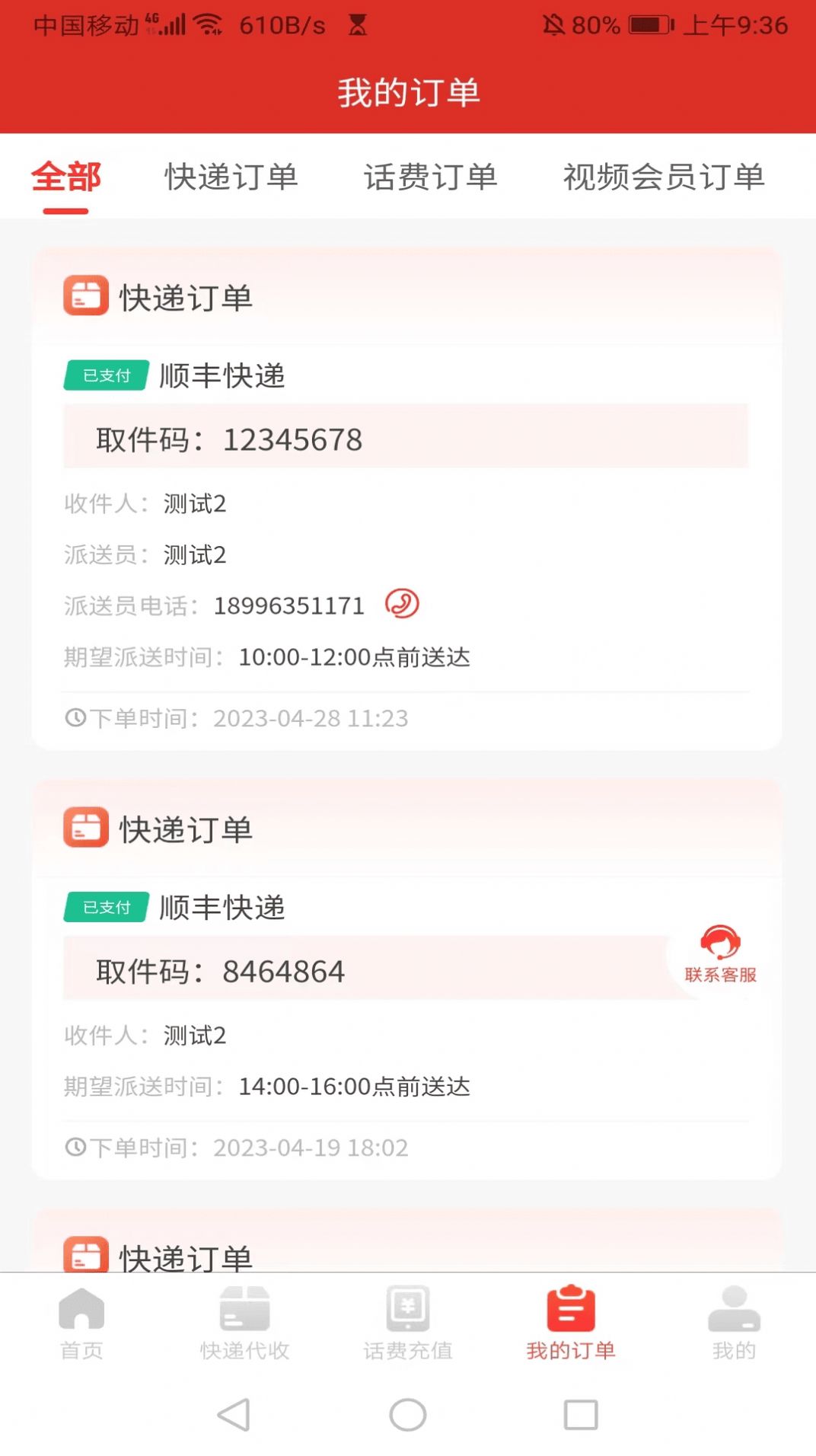The height and width of the screenshot is (1456, 816).
Task: Tap the clock icon beside 下单时间
Action: click(75, 718)
